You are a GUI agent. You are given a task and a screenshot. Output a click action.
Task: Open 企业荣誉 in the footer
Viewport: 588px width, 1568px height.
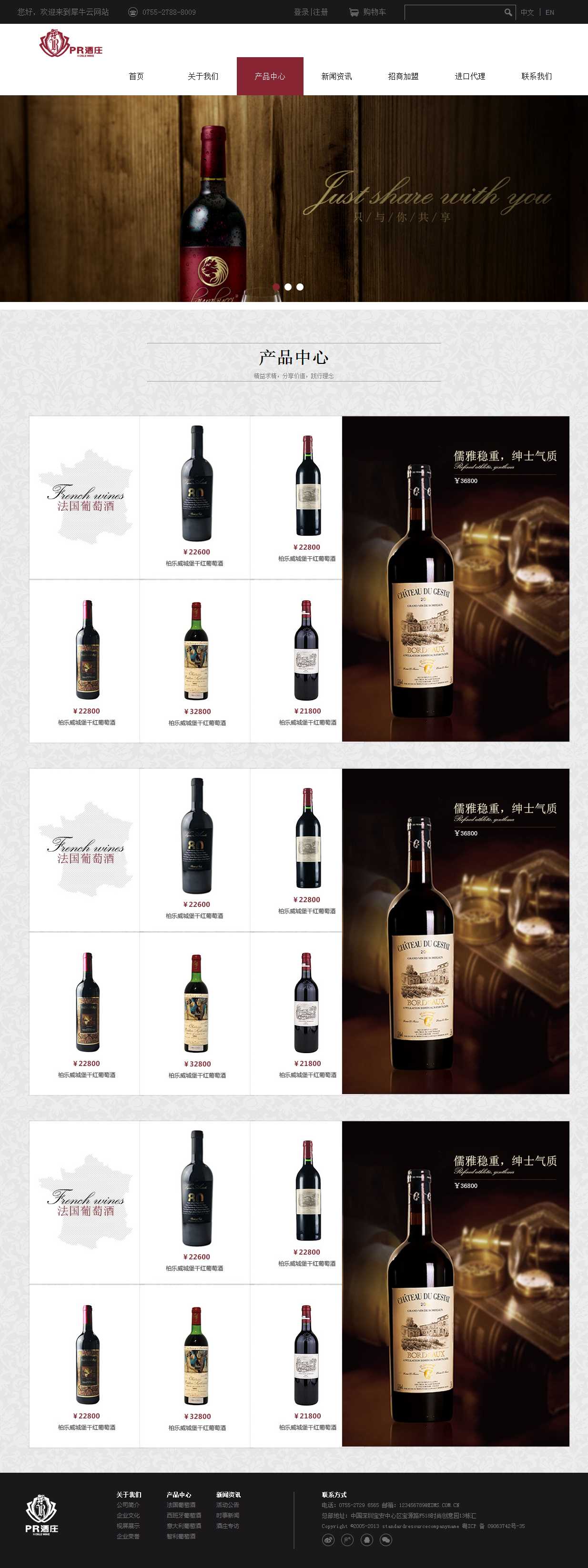(x=128, y=1537)
